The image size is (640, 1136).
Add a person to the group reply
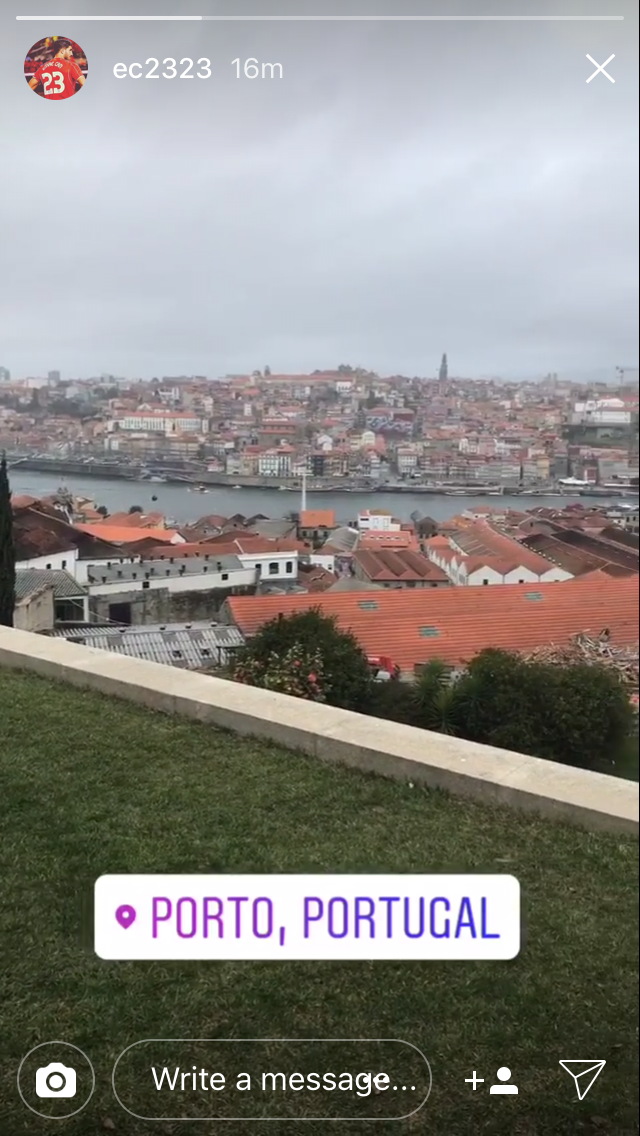coord(491,1080)
